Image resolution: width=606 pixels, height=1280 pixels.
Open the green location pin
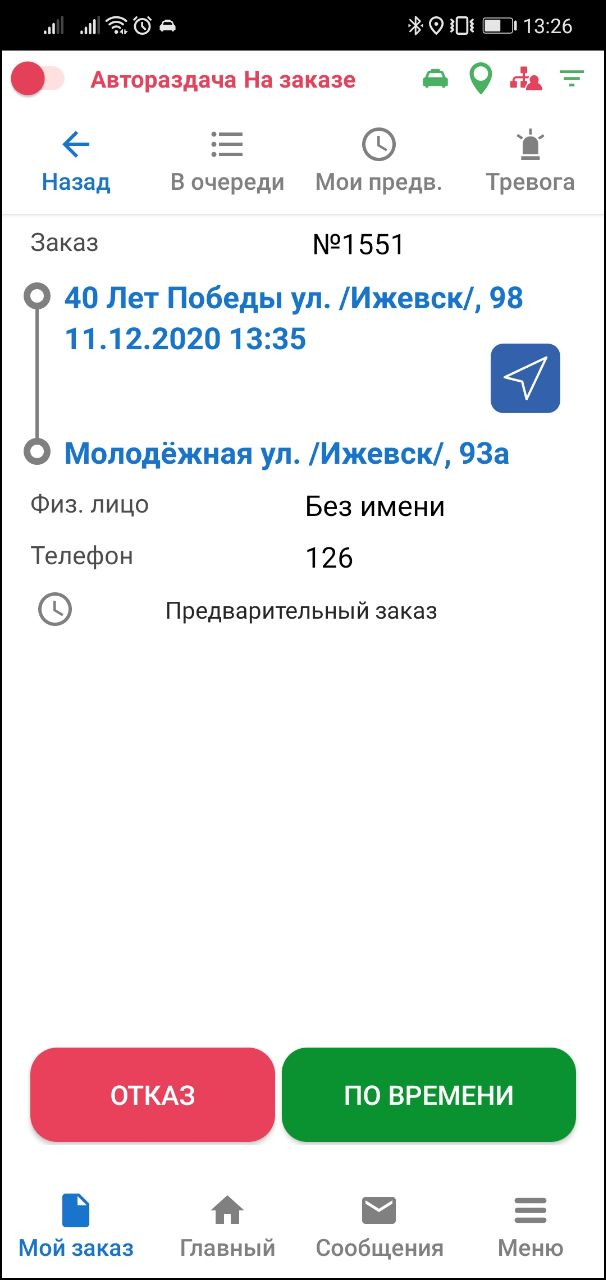click(481, 79)
